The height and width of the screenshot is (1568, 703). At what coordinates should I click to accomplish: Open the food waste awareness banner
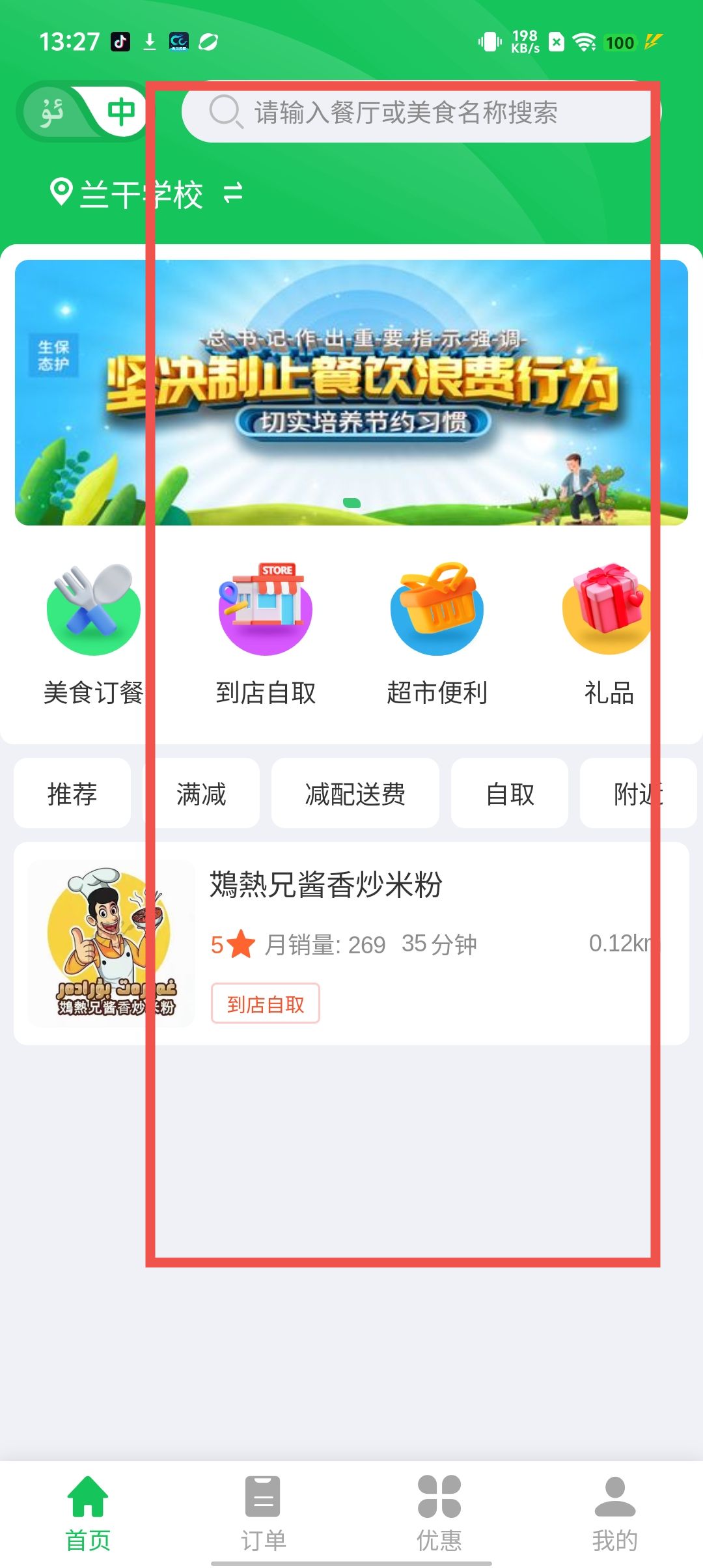pos(351,392)
